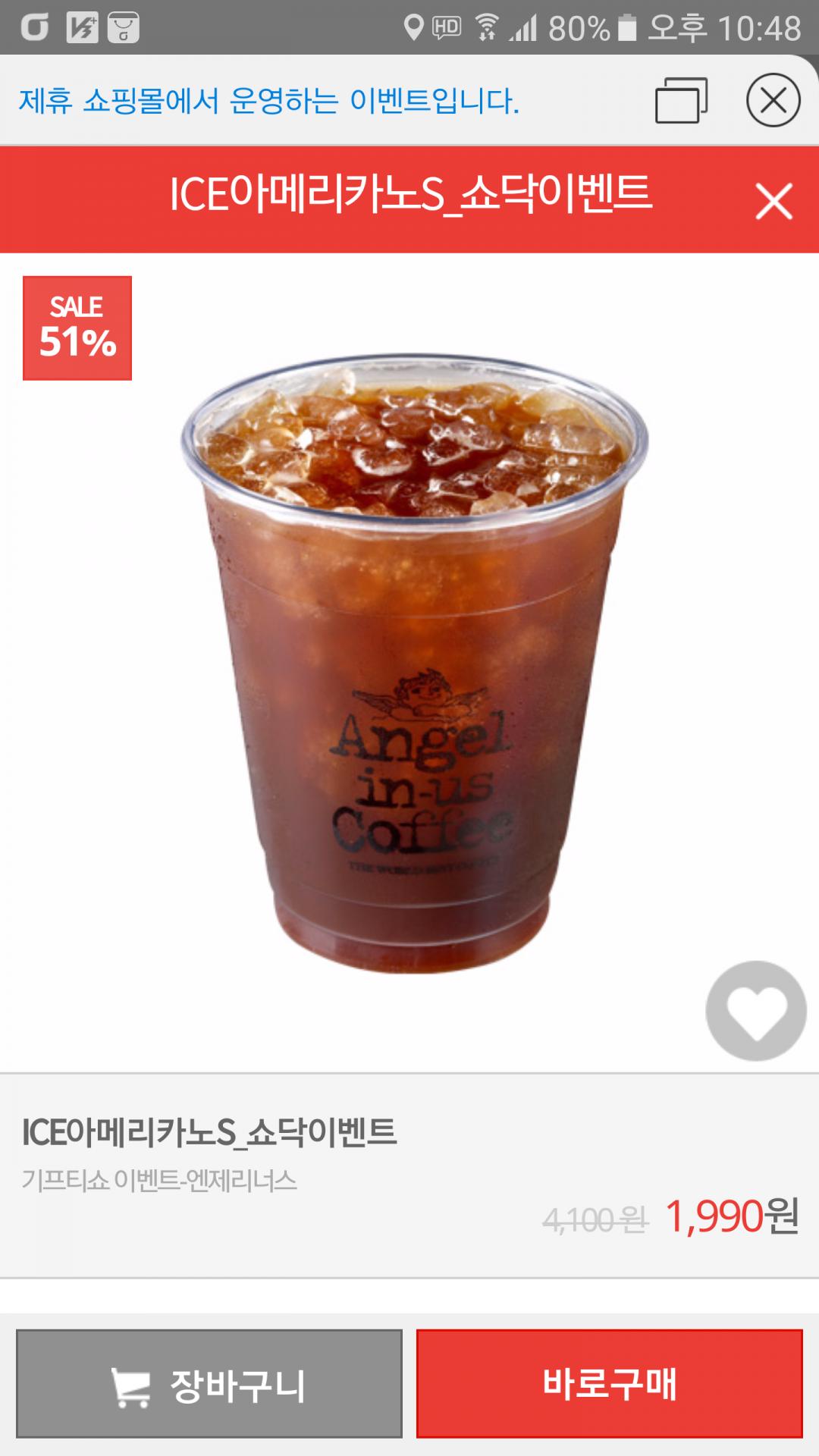Add the iced americano to your wishlist
The height and width of the screenshot is (1456, 819).
[755, 1011]
